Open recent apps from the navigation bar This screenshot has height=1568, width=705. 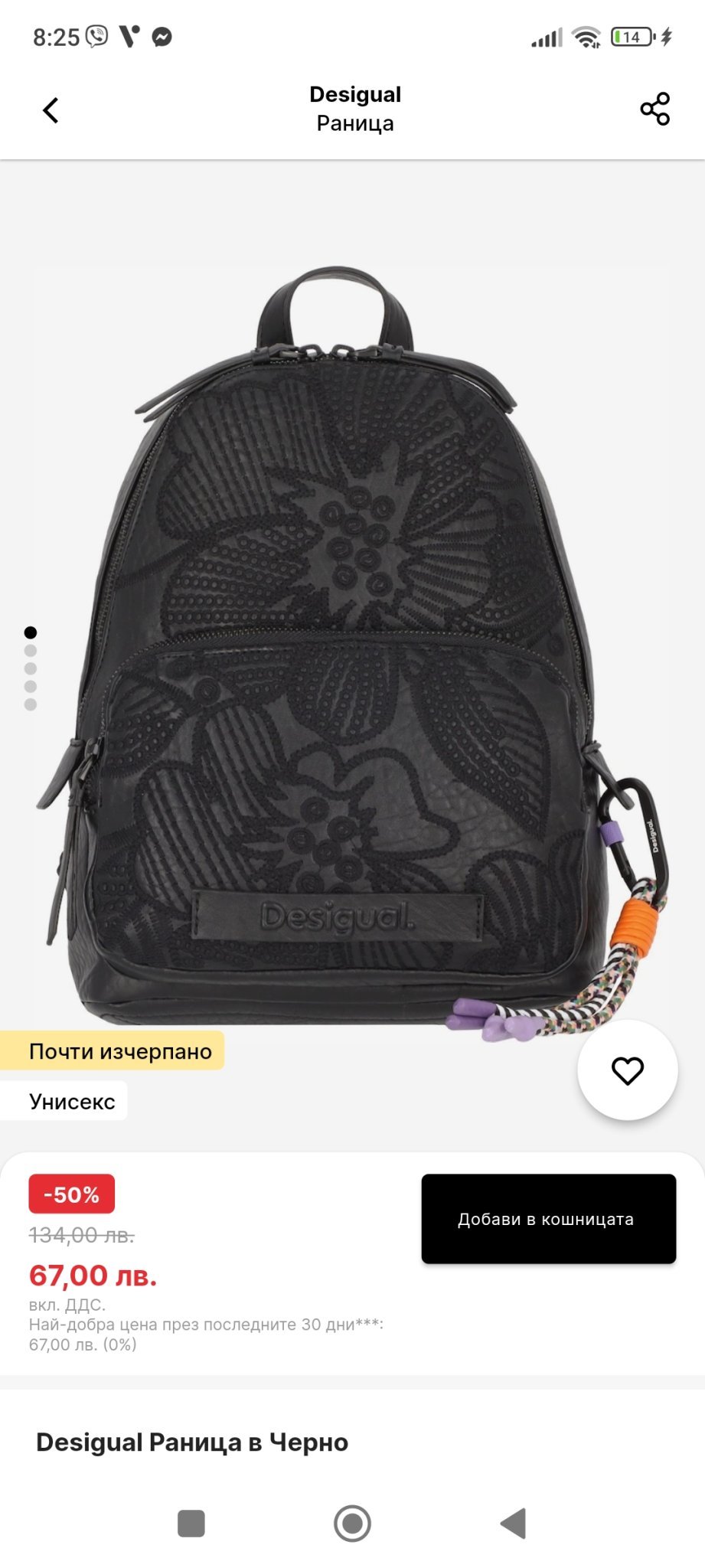click(191, 1524)
